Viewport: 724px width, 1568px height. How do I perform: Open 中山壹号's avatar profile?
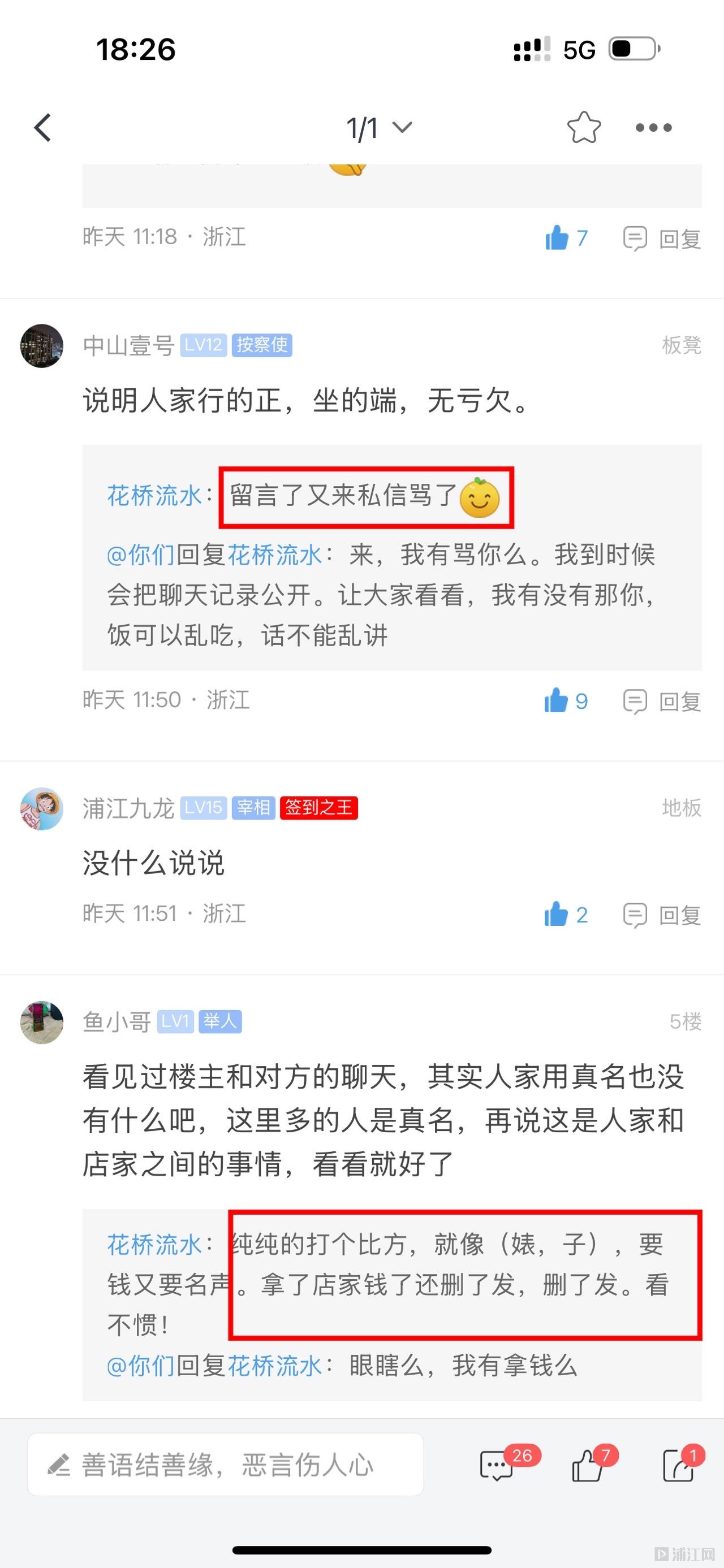(x=41, y=346)
